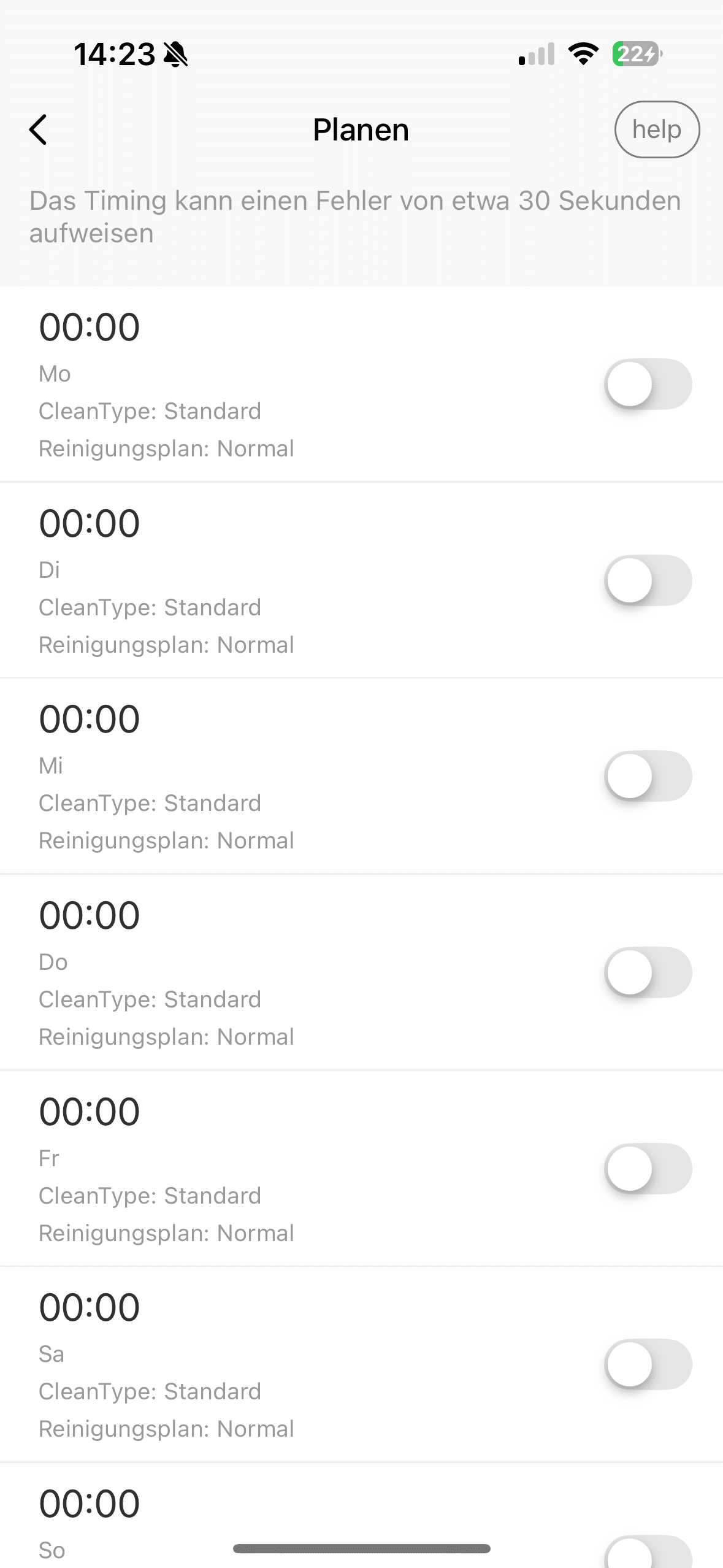Open the Mo 00:00 schedule entry
Image resolution: width=723 pixels, height=1568 pixels.
click(x=245, y=385)
